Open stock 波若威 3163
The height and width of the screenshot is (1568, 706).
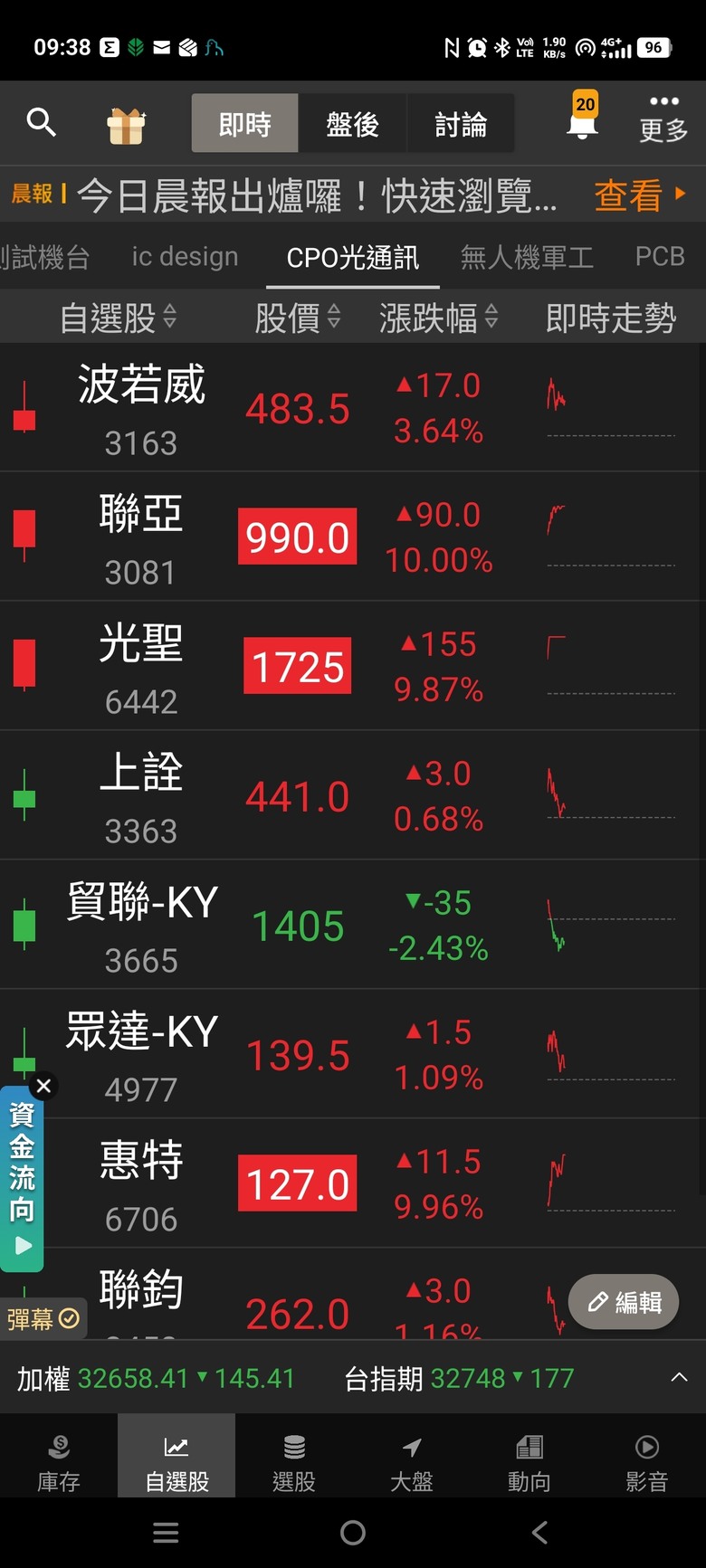[353, 407]
